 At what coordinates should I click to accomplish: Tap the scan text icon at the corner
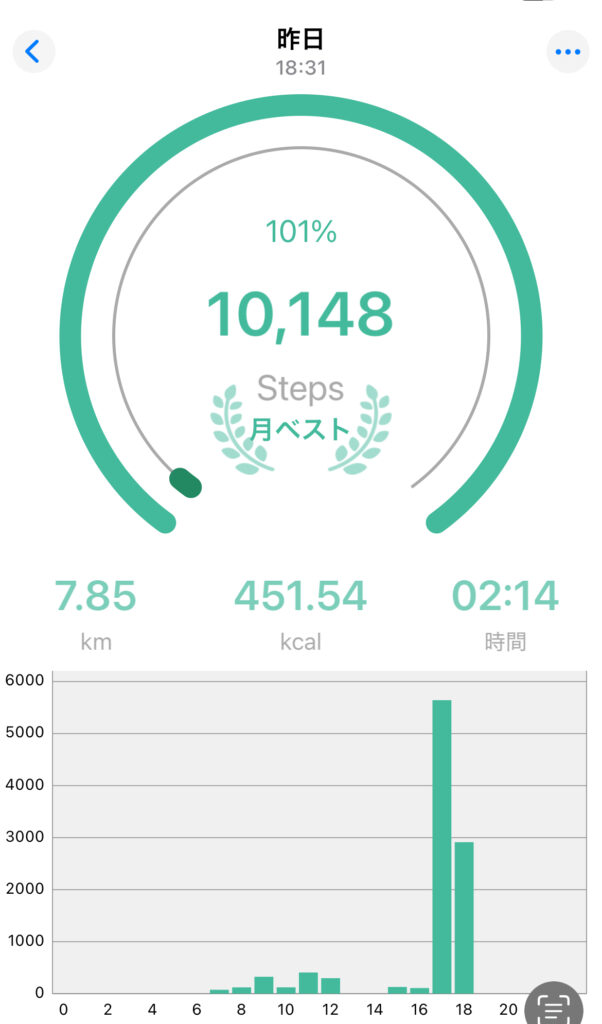coord(554,1004)
